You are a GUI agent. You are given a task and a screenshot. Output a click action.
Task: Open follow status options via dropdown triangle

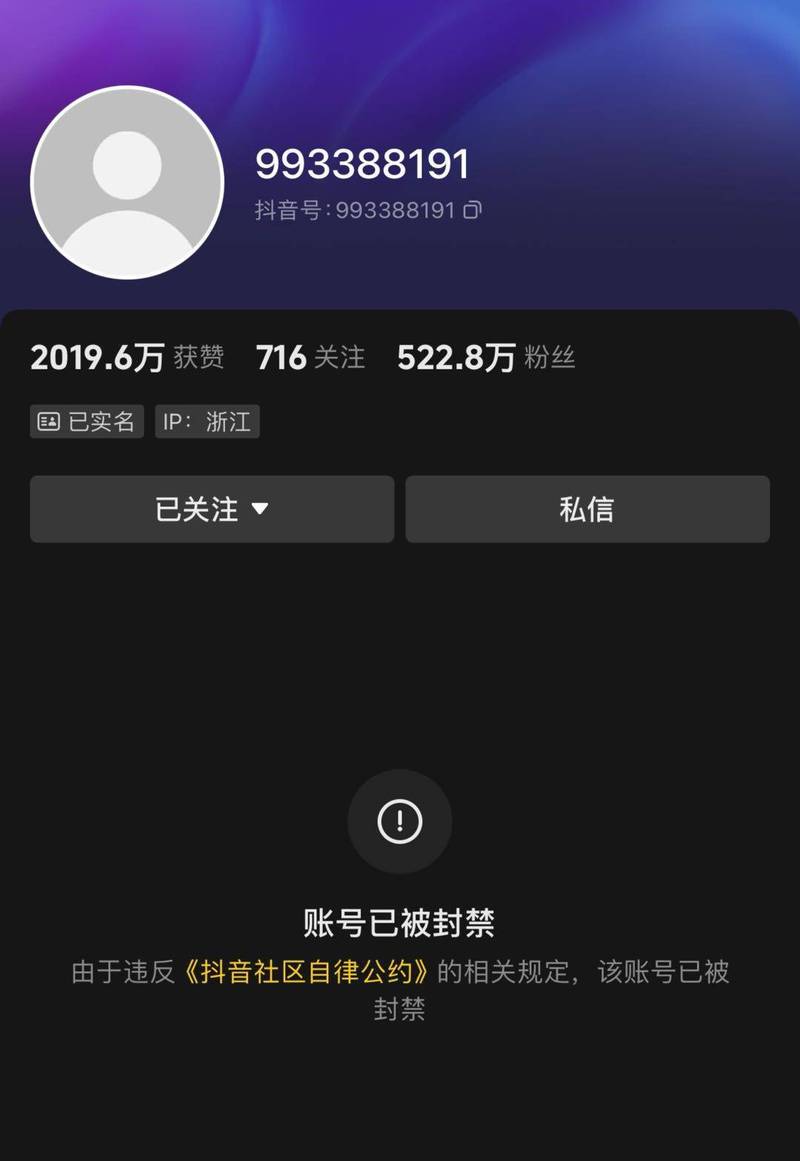tap(262, 510)
